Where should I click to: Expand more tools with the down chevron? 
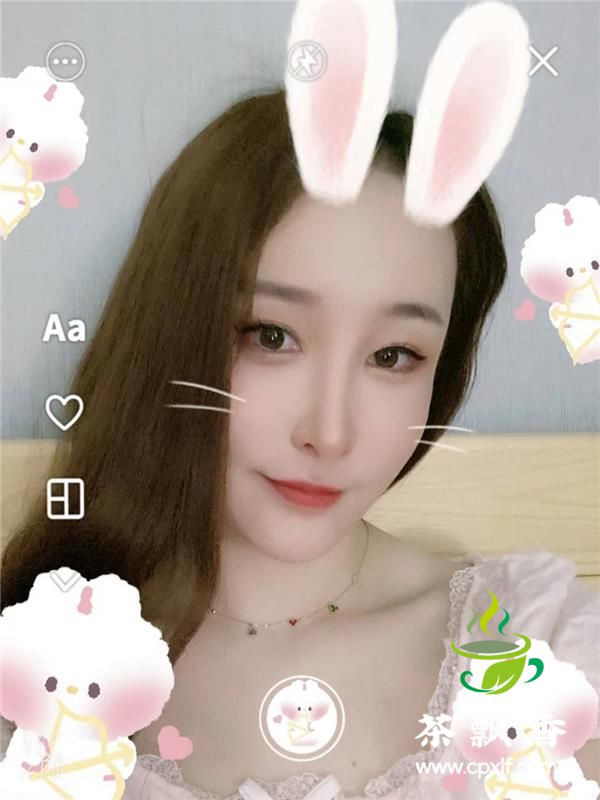(x=64, y=580)
